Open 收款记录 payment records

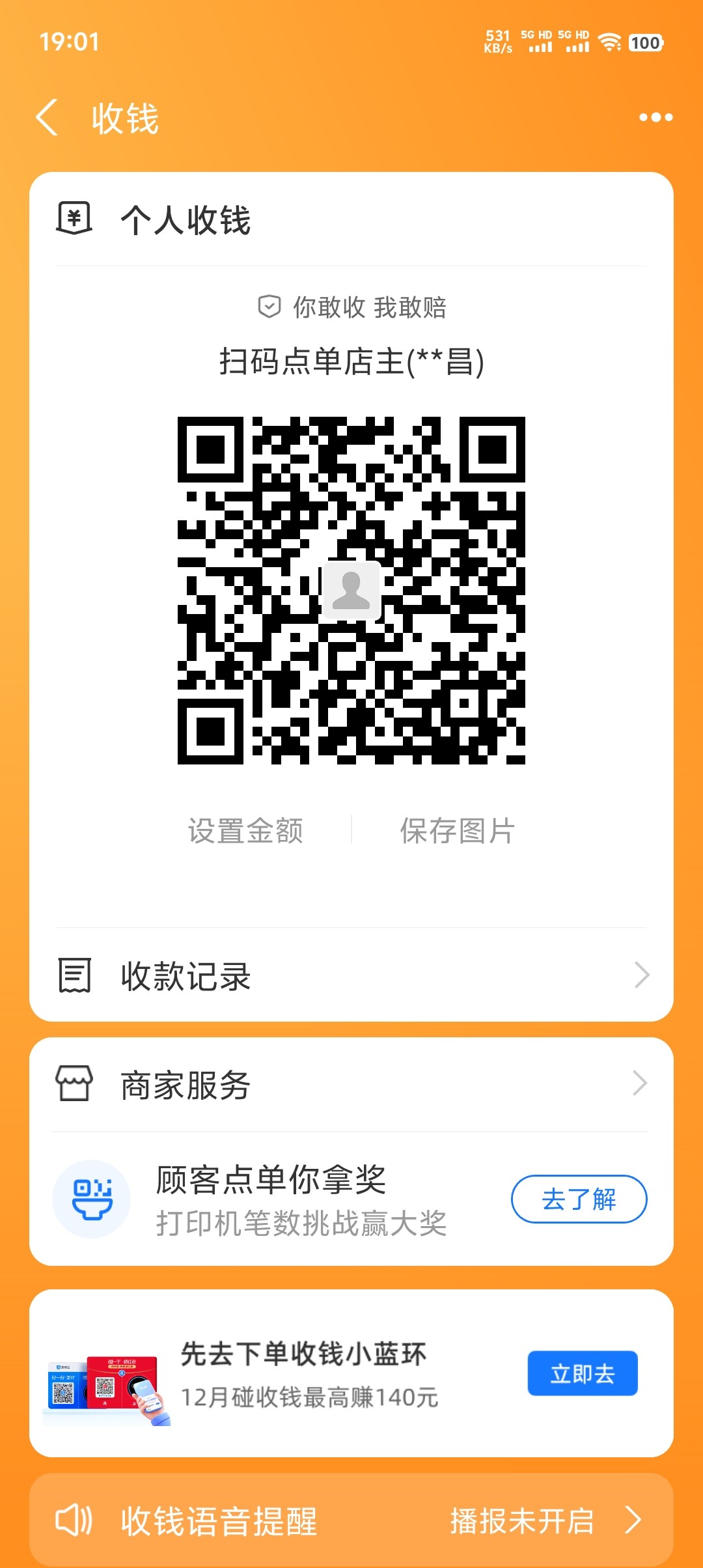pos(351,975)
